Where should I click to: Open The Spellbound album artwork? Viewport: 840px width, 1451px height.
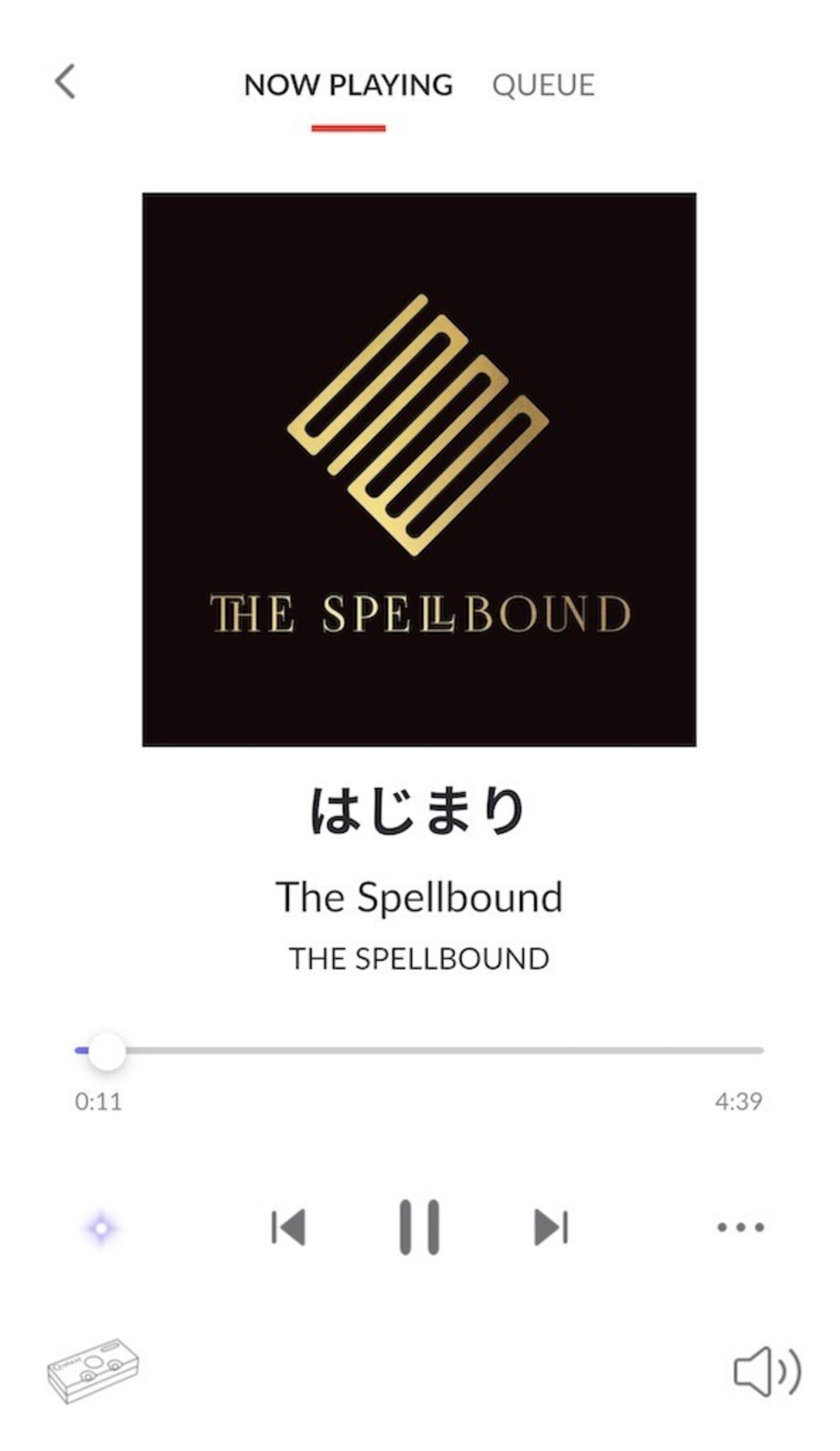(x=419, y=469)
